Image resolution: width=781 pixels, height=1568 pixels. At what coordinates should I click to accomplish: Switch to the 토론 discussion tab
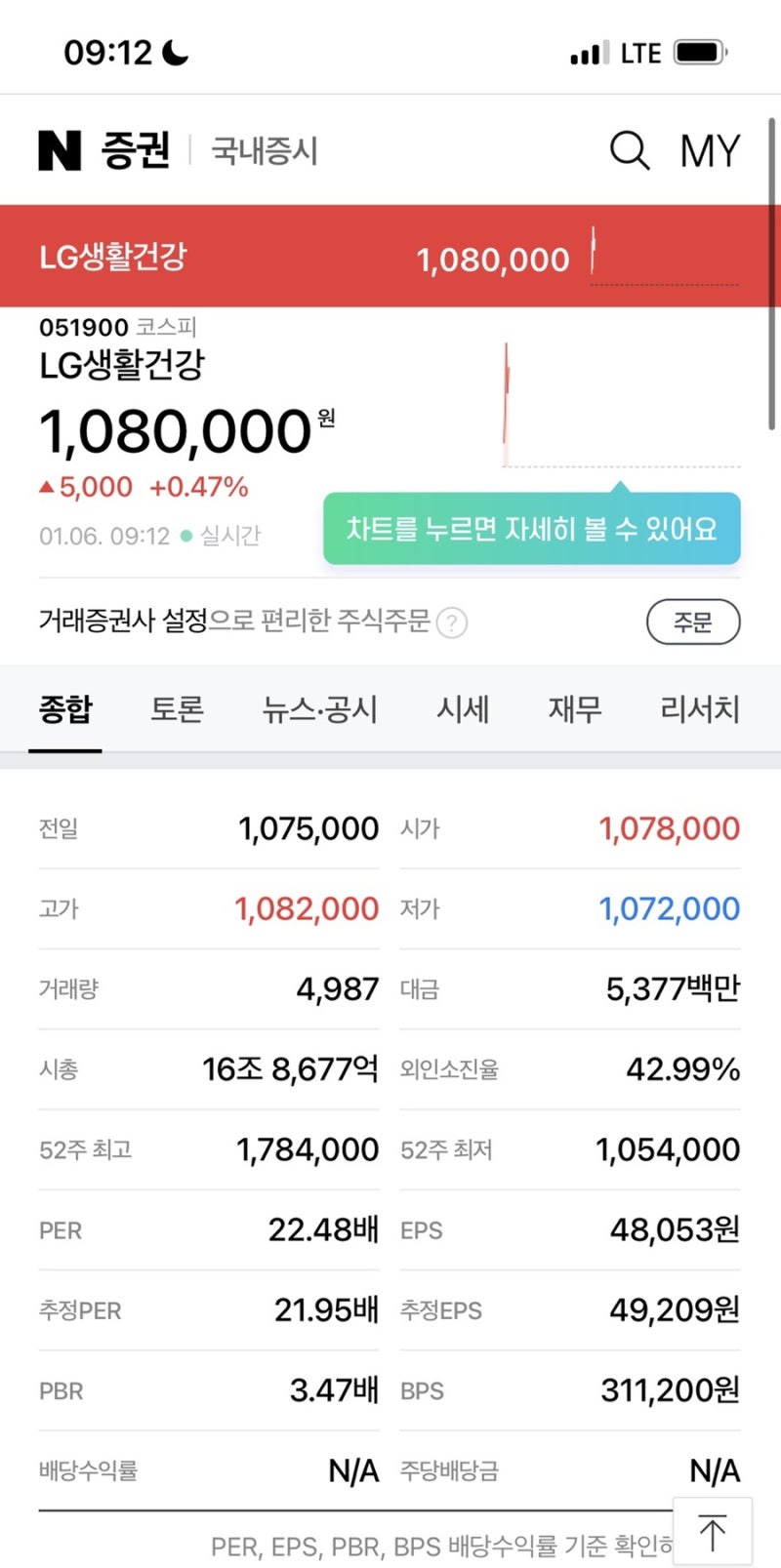(176, 710)
